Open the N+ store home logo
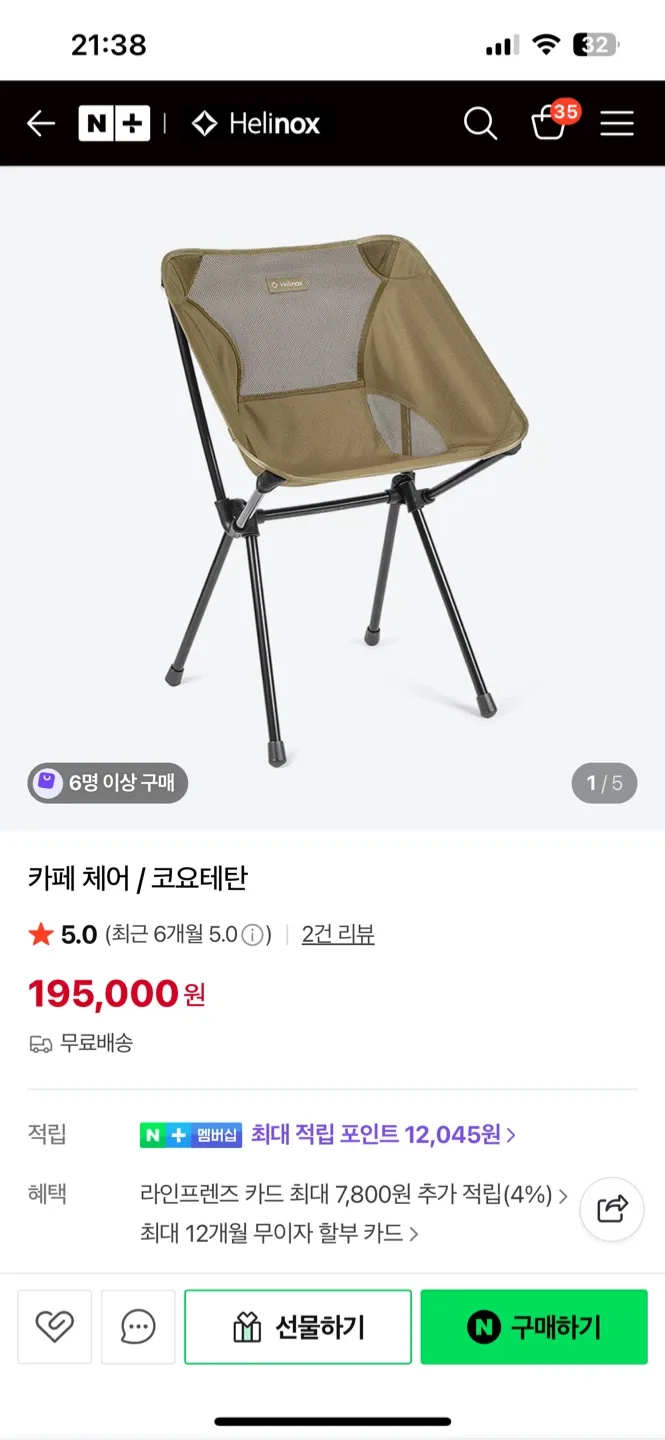This screenshot has height=1440, width=665. tap(114, 124)
